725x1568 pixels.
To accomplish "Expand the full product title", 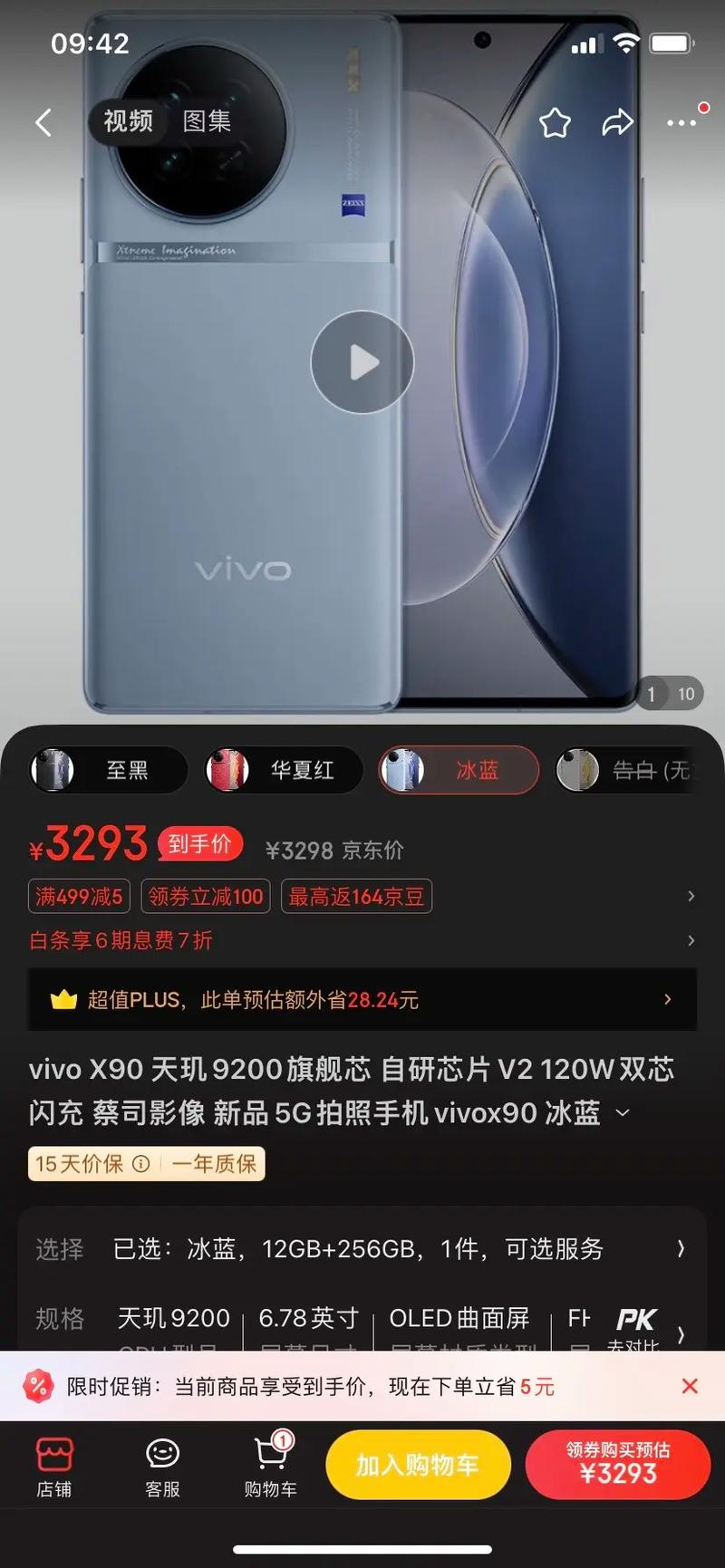I will coord(622,1112).
